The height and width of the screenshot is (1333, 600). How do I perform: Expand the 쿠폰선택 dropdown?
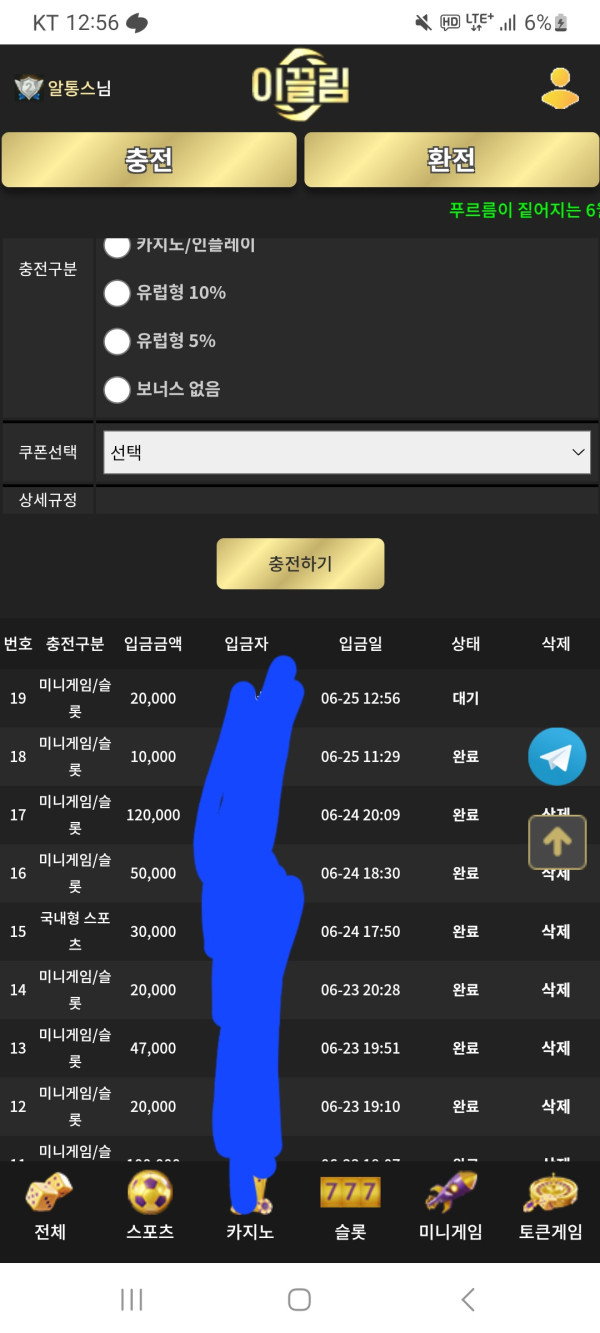pos(346,453)
